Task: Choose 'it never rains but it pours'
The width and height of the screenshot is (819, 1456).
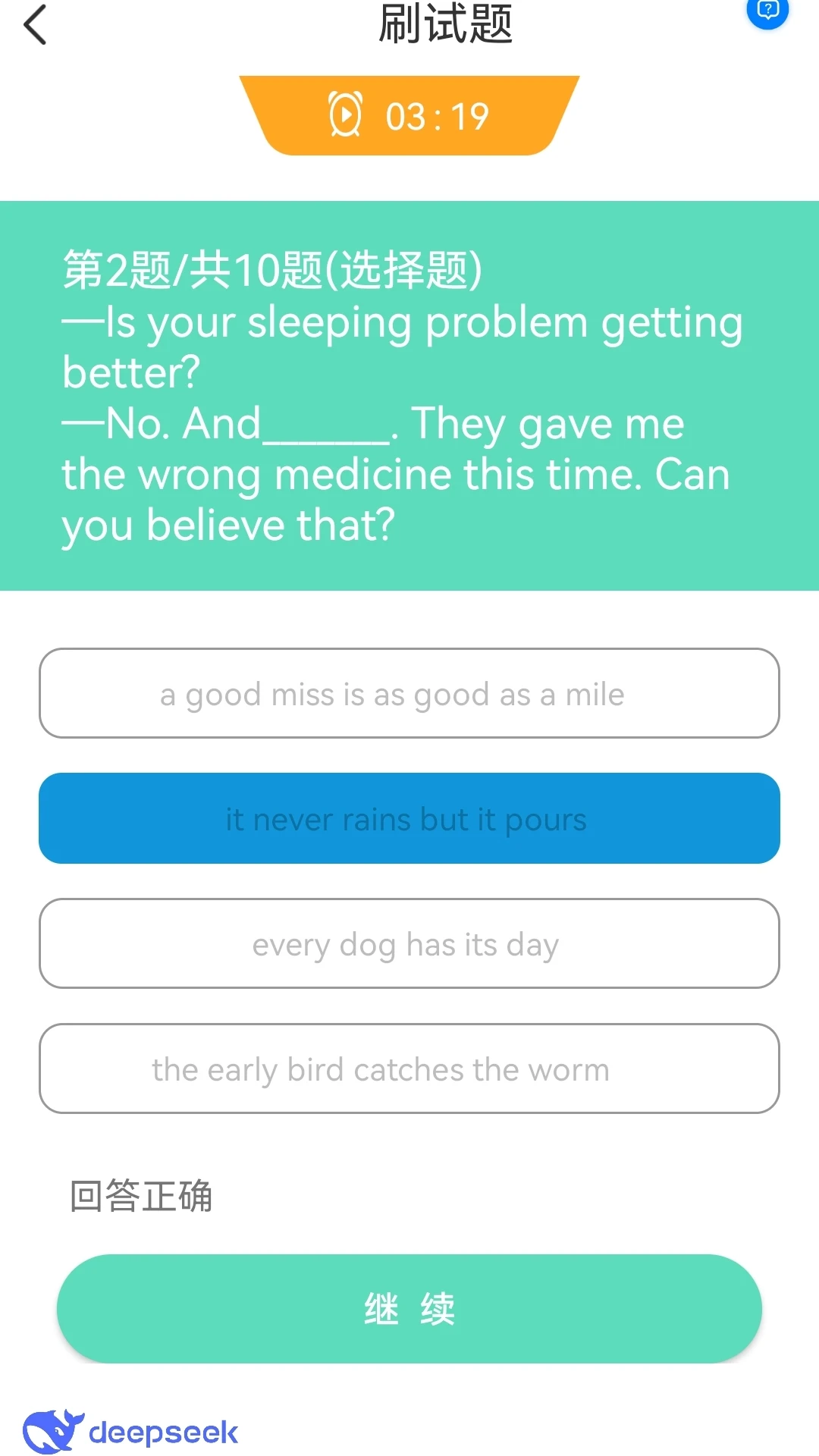Action: [x=409, y=818]
